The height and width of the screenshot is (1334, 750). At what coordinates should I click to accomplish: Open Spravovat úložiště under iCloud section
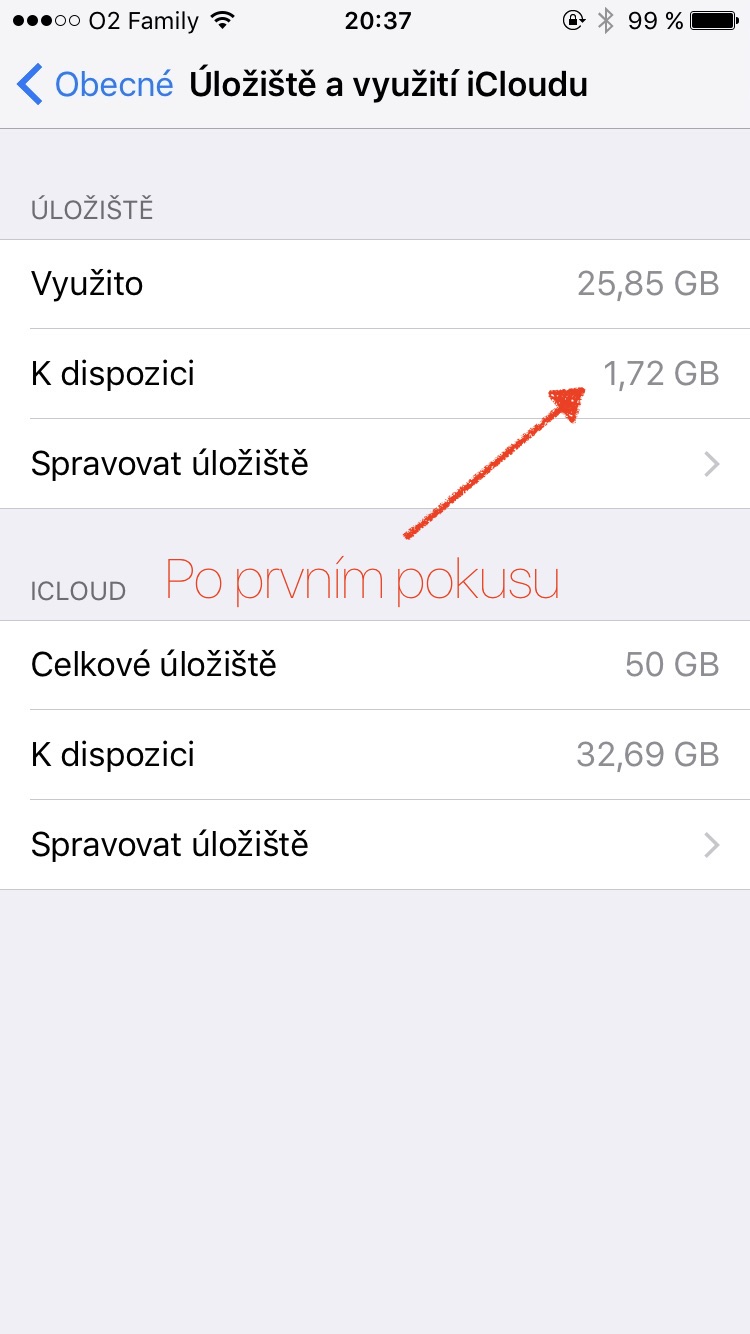pyautogui.click(x=374, y=845)
